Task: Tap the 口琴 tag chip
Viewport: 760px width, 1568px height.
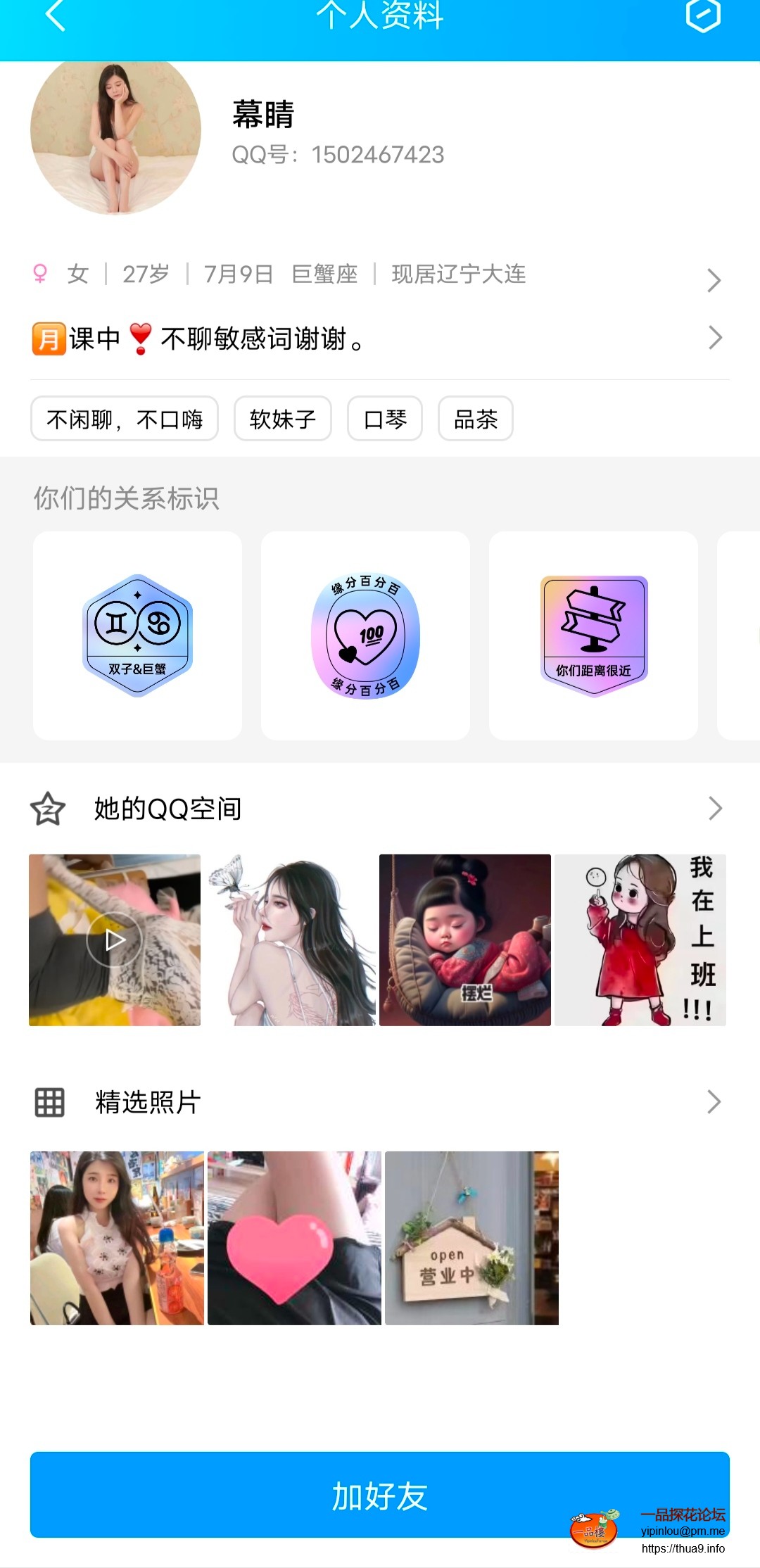Action: coord(385,419)
